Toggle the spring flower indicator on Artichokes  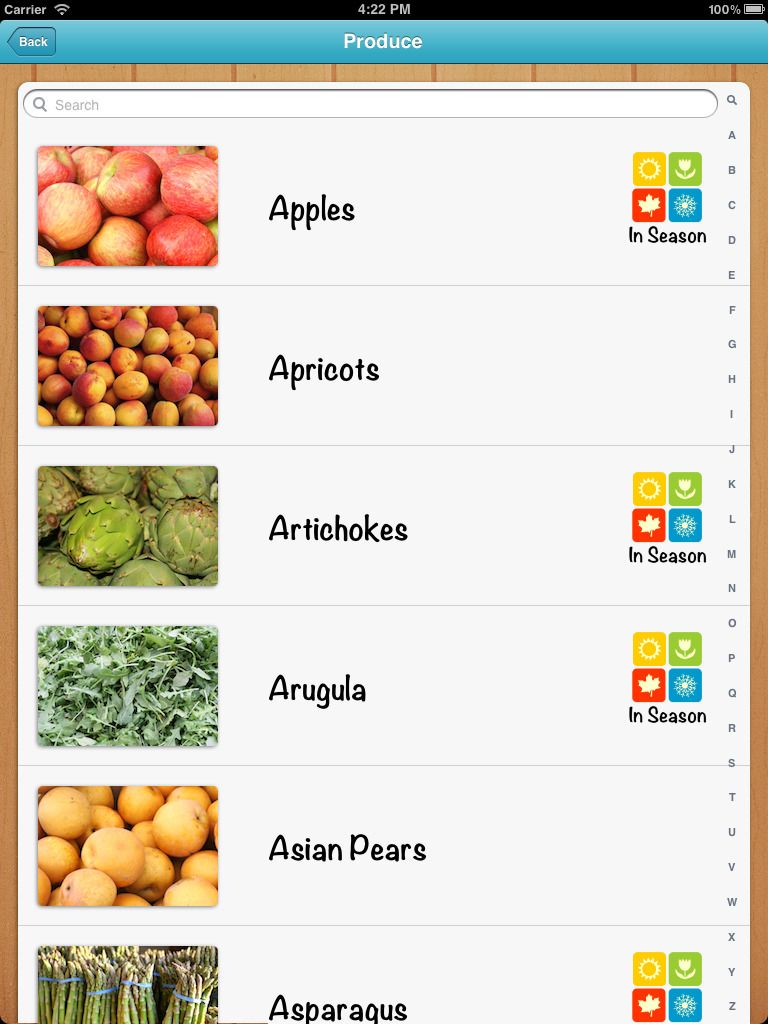click(x=685, y=487)
